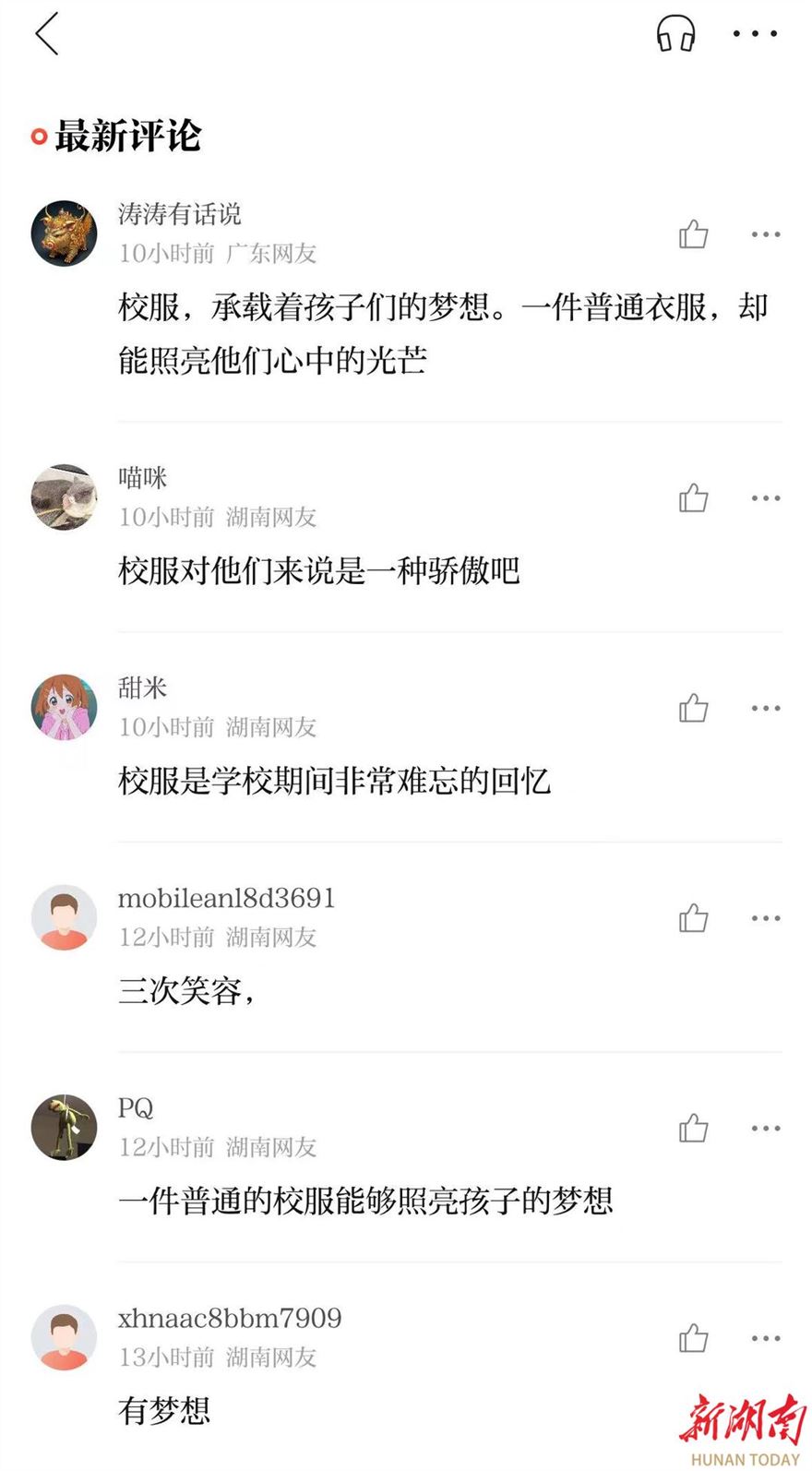Screen dimensions: 812x1471
Task: Like PQ's comment
Action: (694, 1128)
